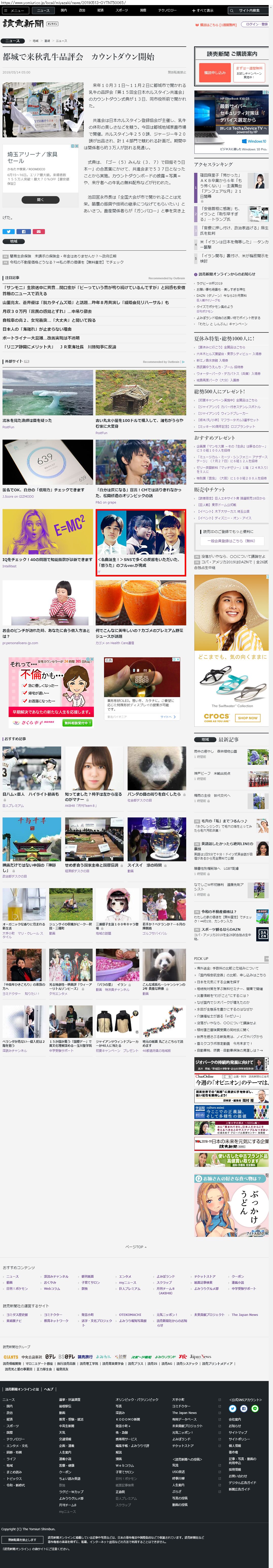The image size is (273, 1568).
Task: Tap the 地域 tag chip
Action: click(x=13, y=241)
